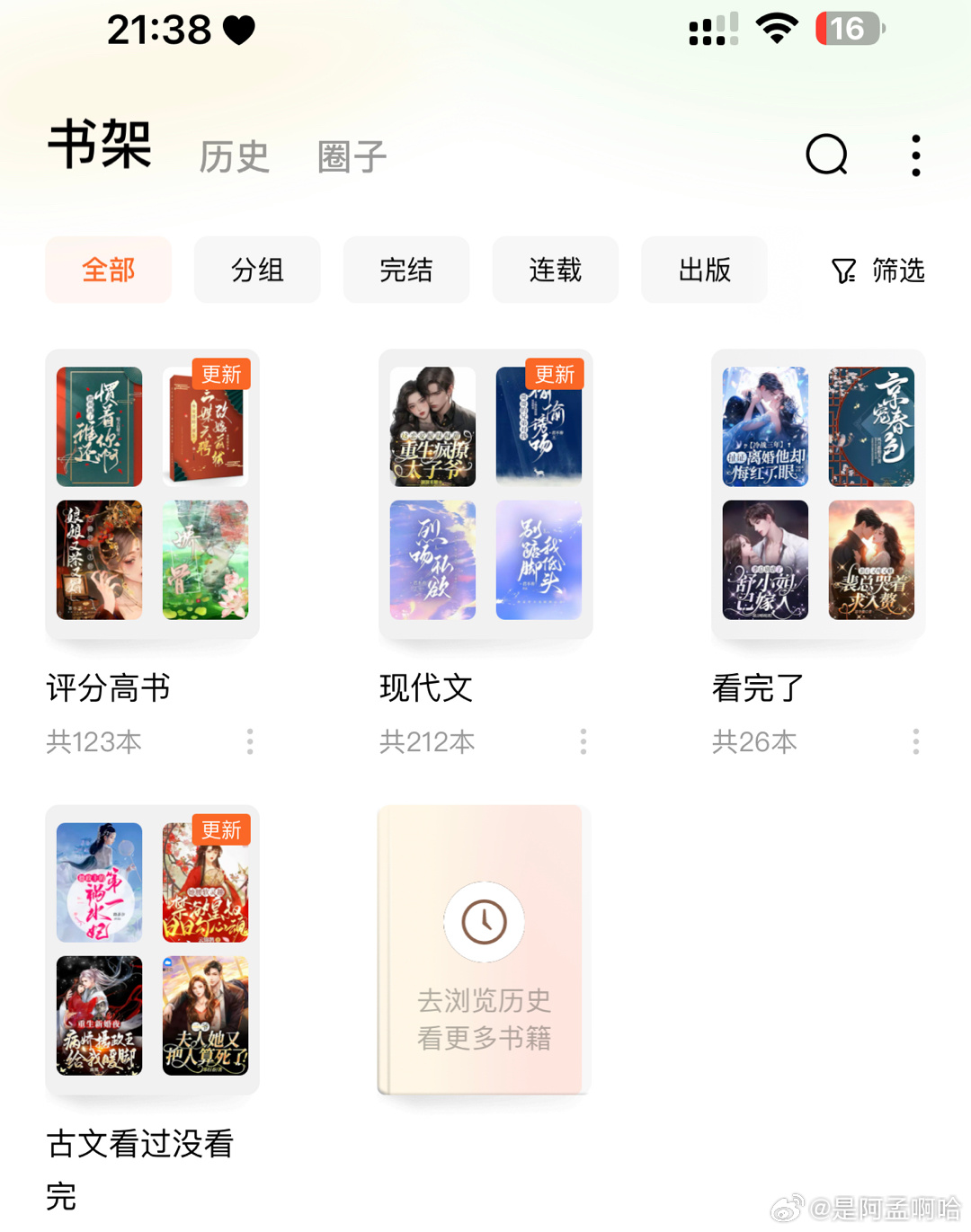Show 出版 books only

[704, 270]
